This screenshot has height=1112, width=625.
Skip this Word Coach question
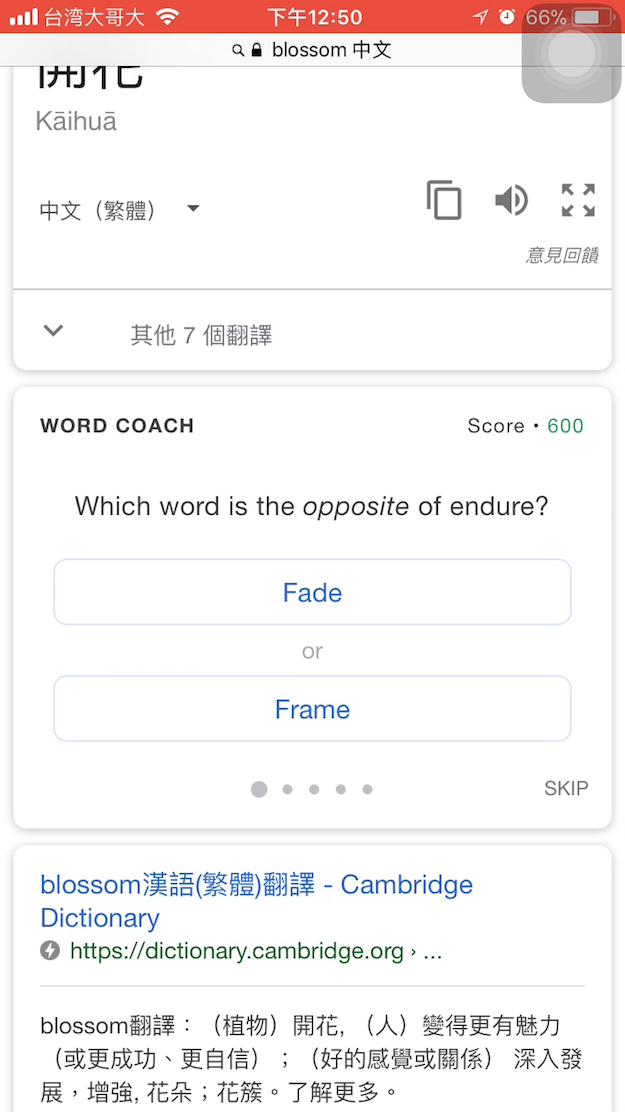coord(566,788)
